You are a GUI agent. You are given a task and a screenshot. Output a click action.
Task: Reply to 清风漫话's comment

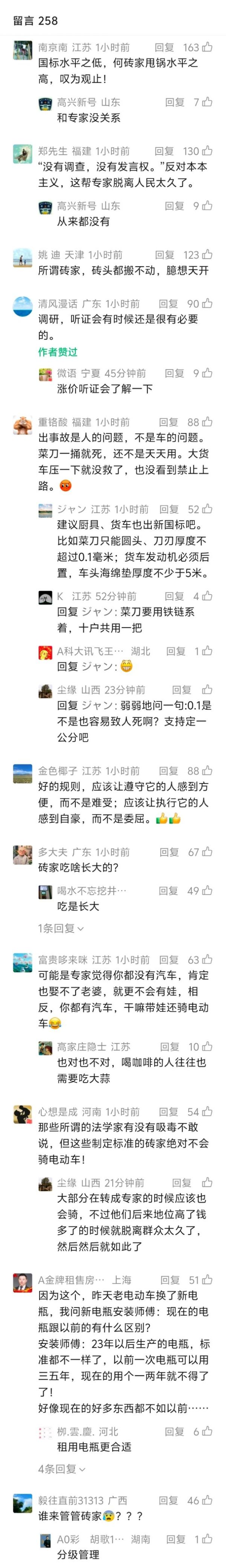point(168,304)
